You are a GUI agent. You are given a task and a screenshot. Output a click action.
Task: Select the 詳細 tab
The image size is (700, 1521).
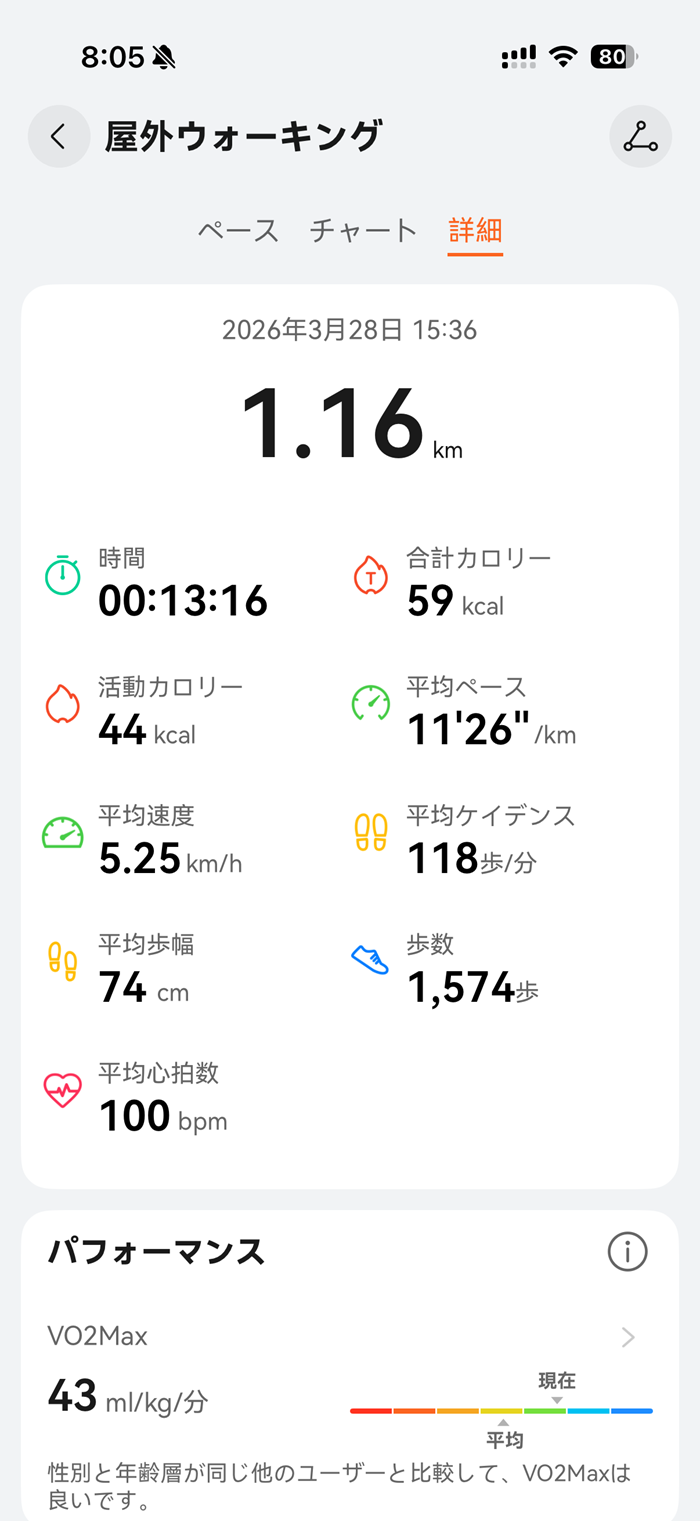(475, 231)
